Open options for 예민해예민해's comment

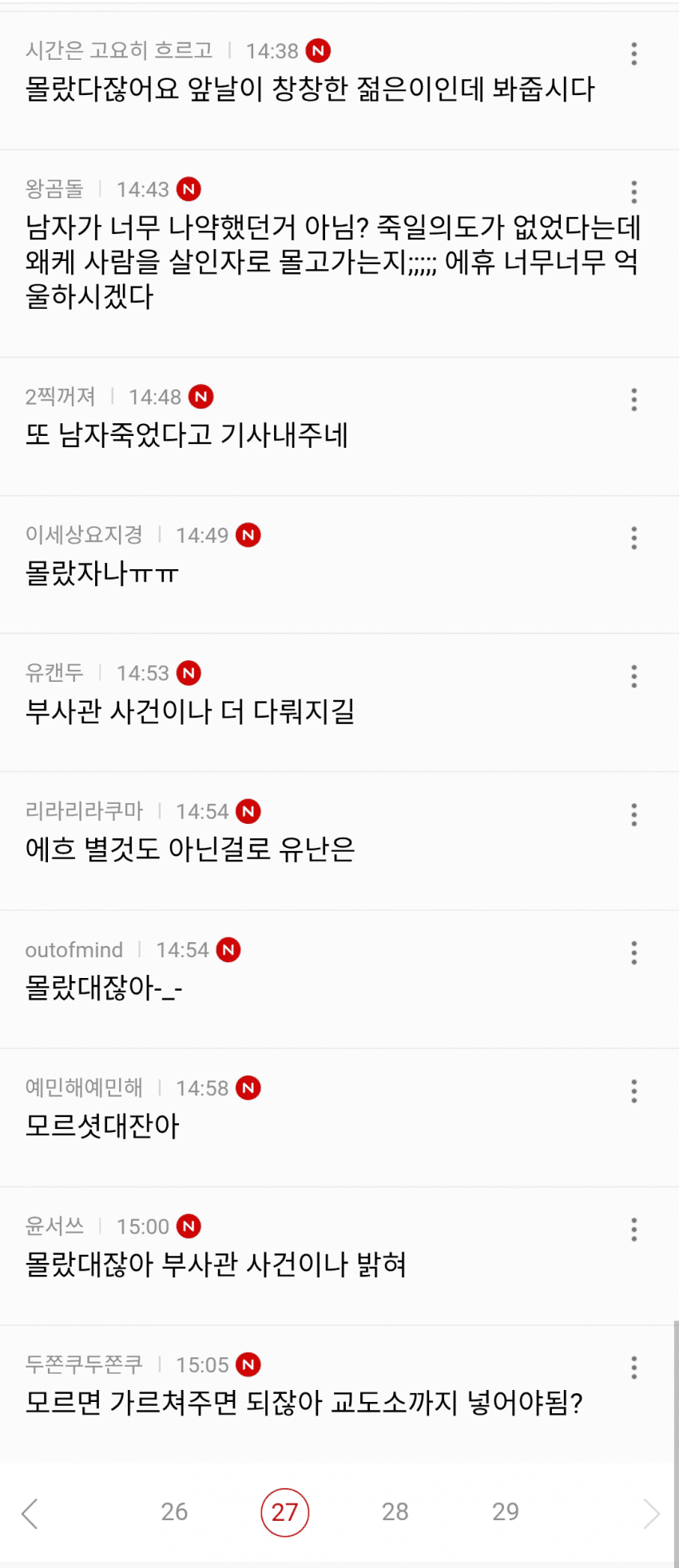pyautogui.click(x=634, y=1091)
